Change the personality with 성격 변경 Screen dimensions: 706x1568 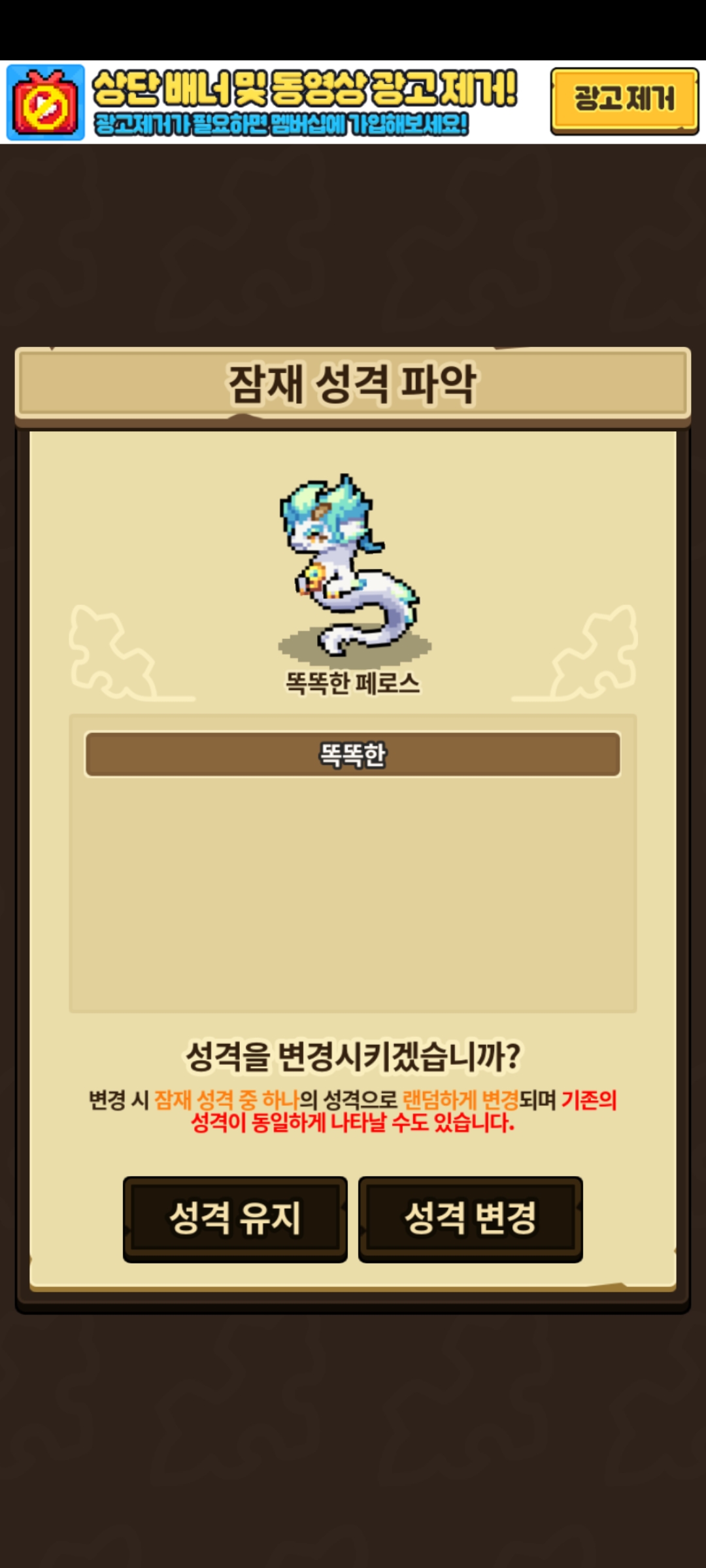(471, 1219)
